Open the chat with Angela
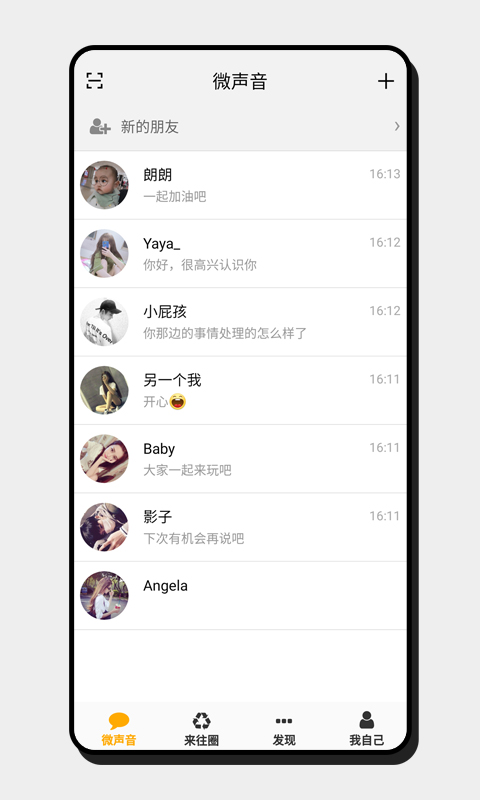The width and height of the screenshot is (480, 800). 240,595
